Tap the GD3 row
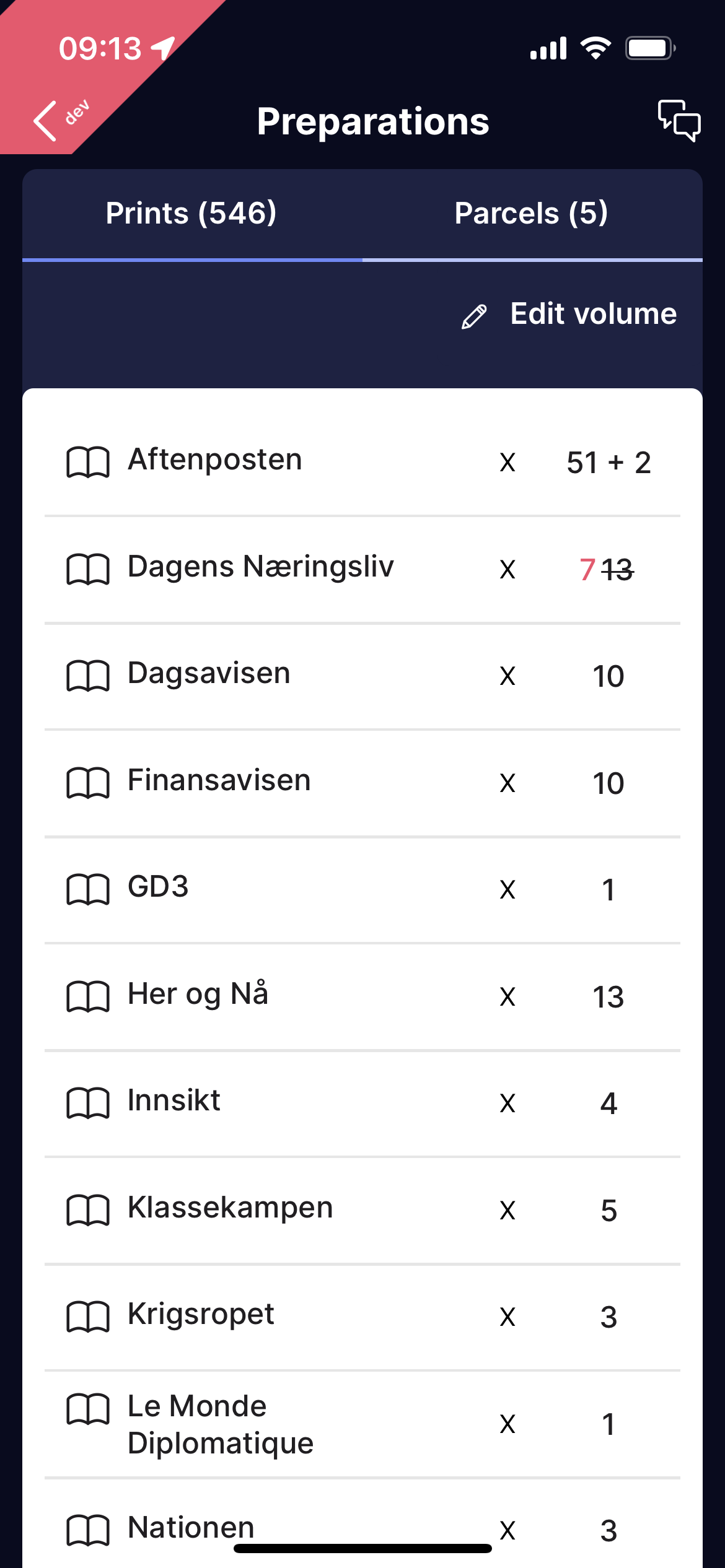 pyautogui.click(x=362, y=890)
